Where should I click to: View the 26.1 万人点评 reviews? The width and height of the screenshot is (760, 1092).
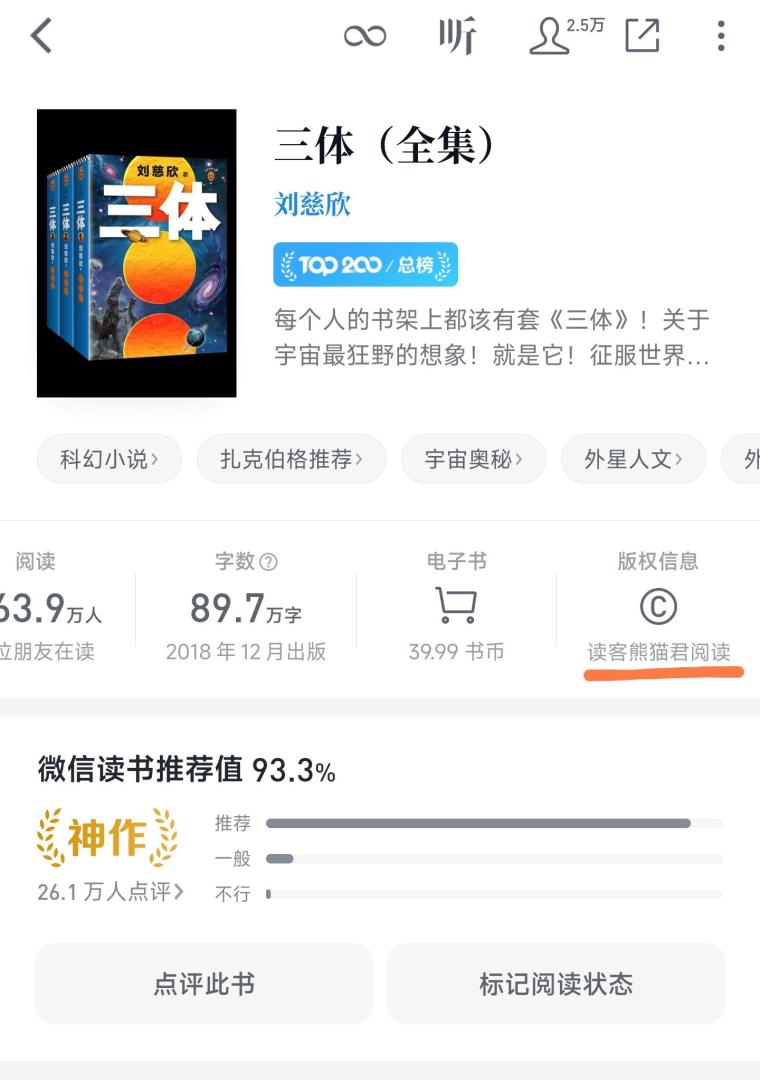(x=110, y=892)
